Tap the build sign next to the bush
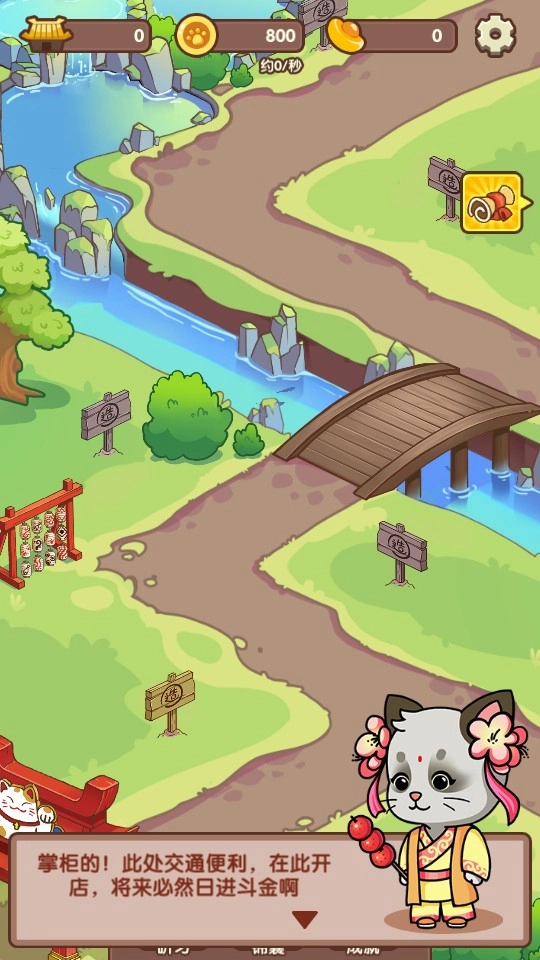The width and height of the screenshot is (540, 960). click(107, 422)
